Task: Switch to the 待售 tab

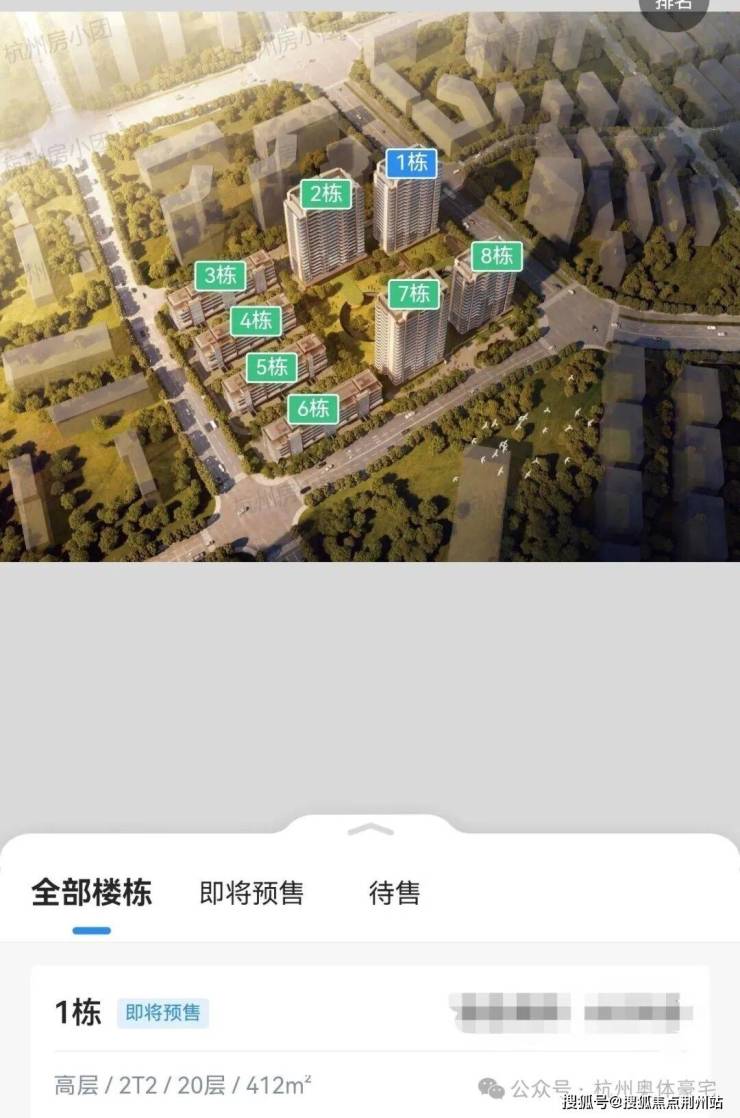Action: point(394,892)
